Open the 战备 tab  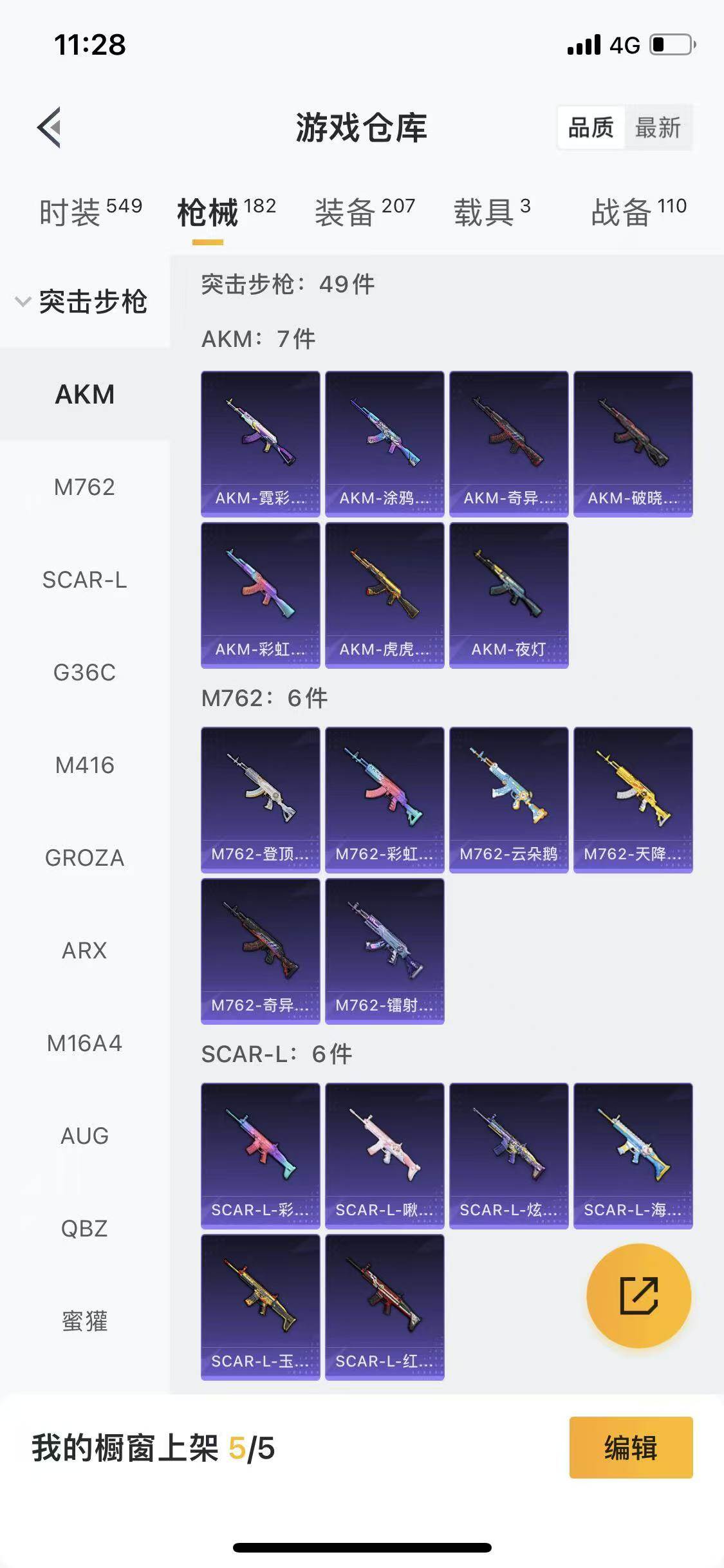point(638,212)
